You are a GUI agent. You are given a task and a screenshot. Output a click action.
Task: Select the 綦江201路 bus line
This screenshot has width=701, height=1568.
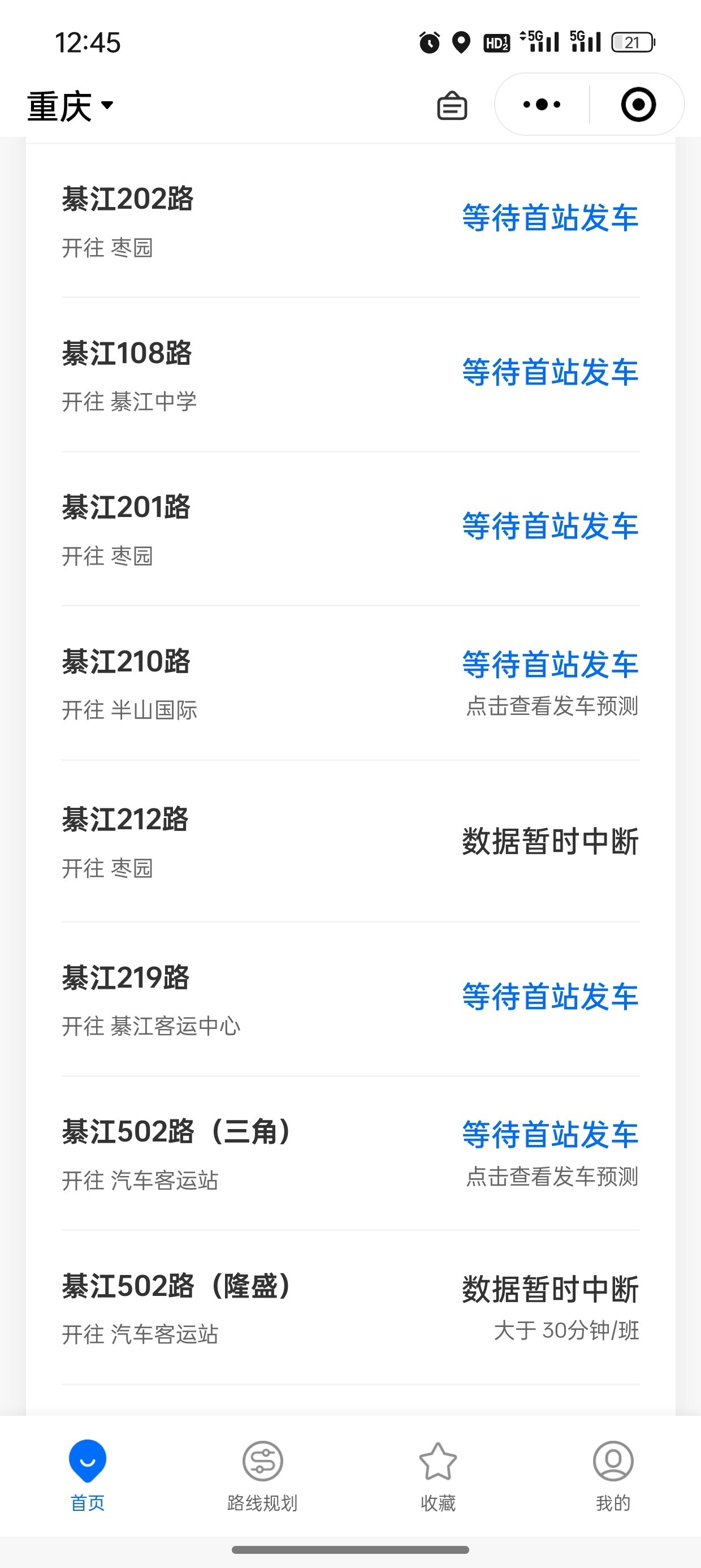(350, 529)
